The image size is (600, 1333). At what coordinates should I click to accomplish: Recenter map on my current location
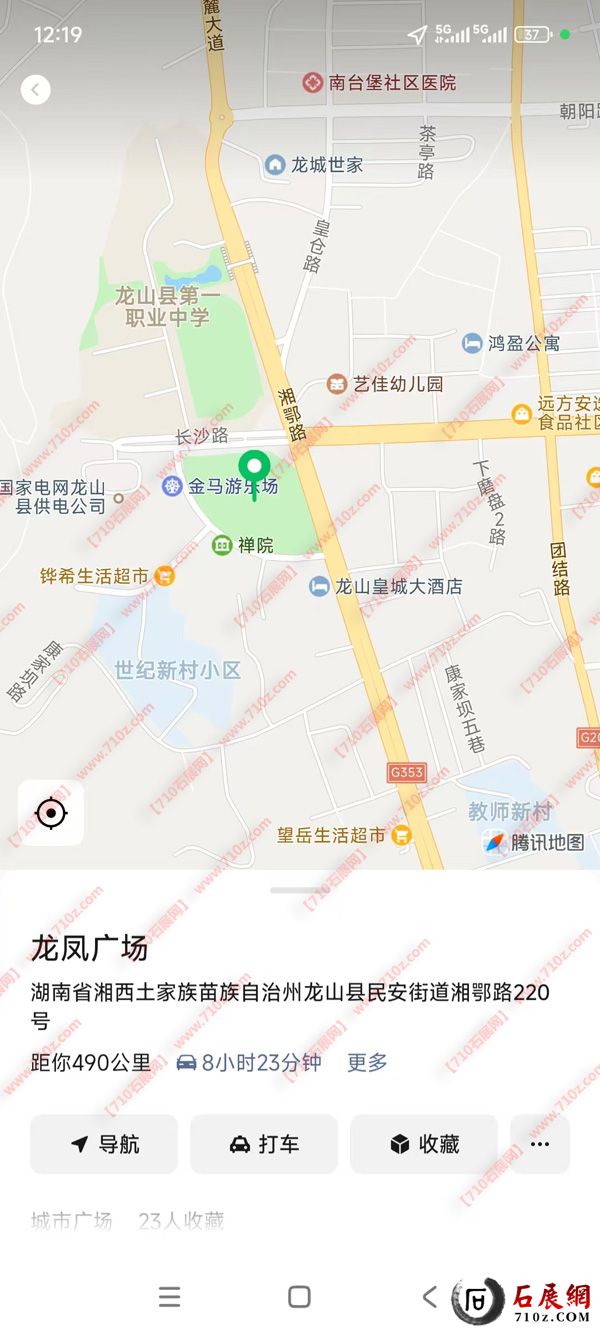[x=51, y=813]
